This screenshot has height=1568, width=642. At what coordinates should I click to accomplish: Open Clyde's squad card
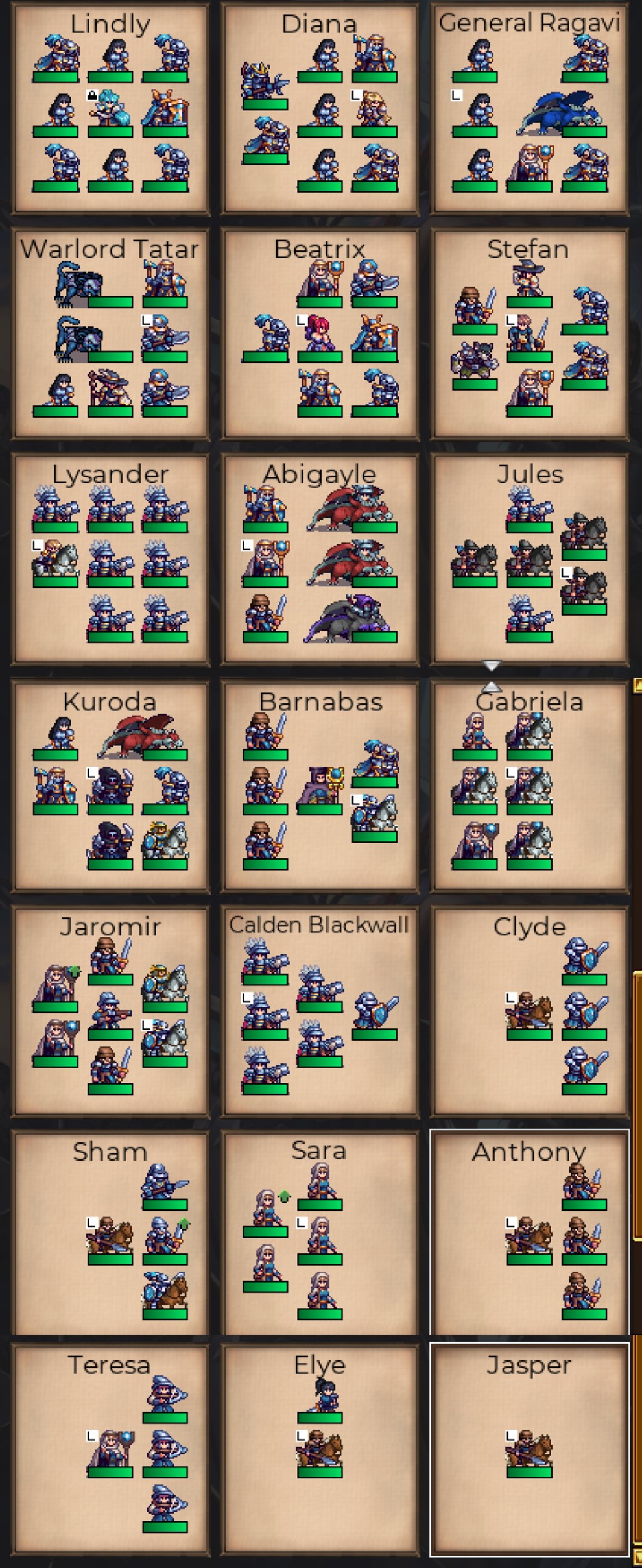coord(529,1010)
